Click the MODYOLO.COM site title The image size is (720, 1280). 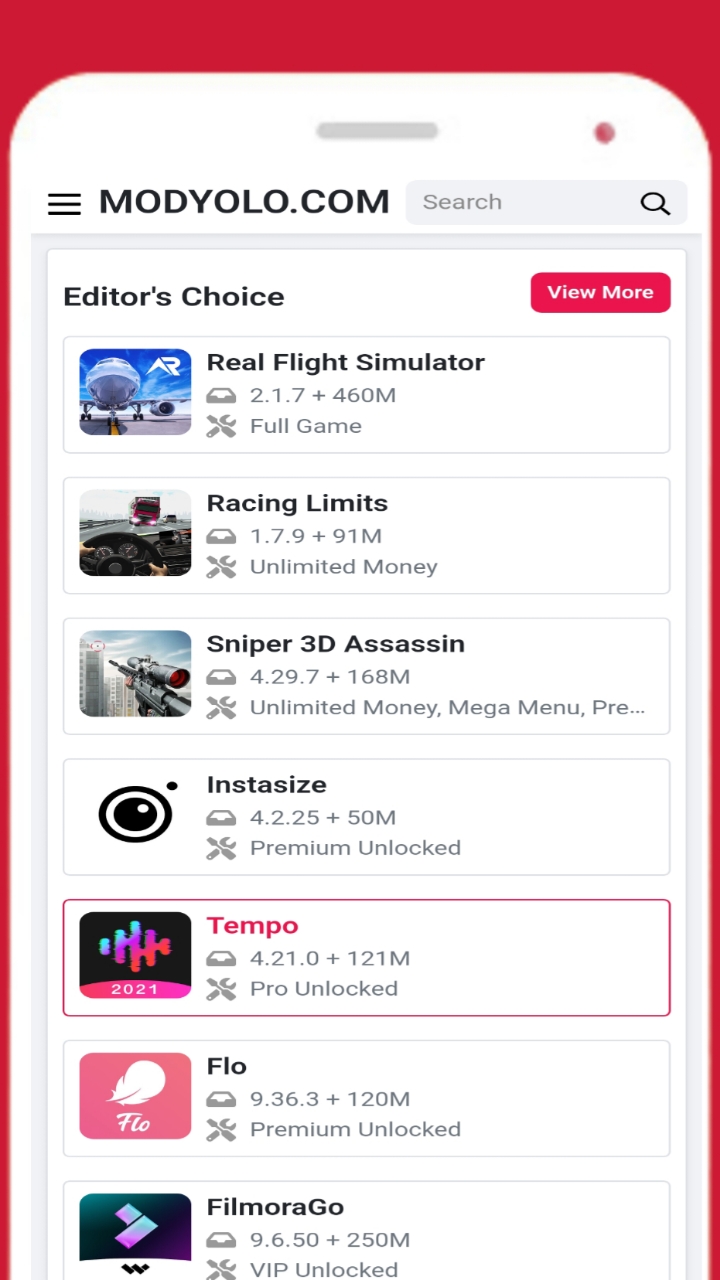point(243,201)
